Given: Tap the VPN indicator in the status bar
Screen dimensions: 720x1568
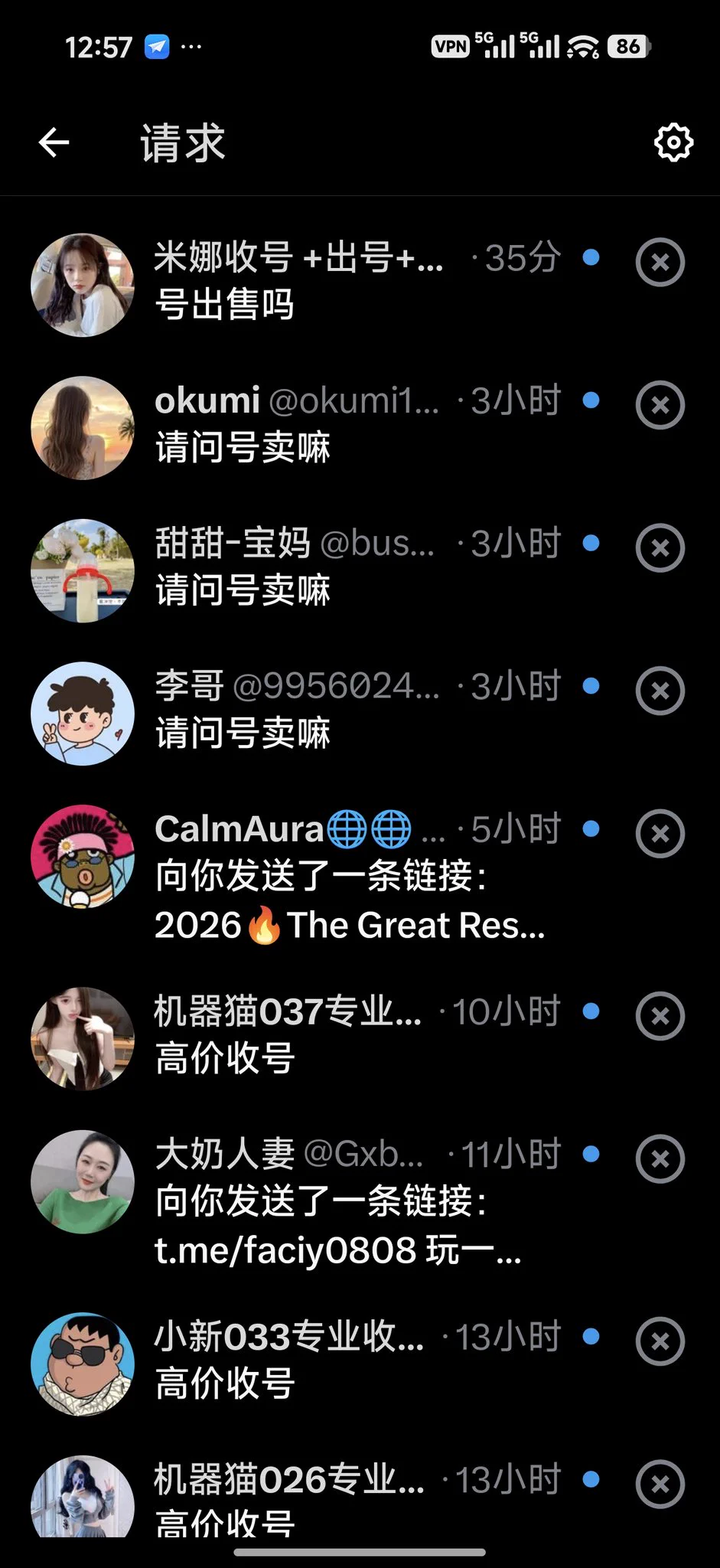Looking at the screenshot, I should [450, 47].
